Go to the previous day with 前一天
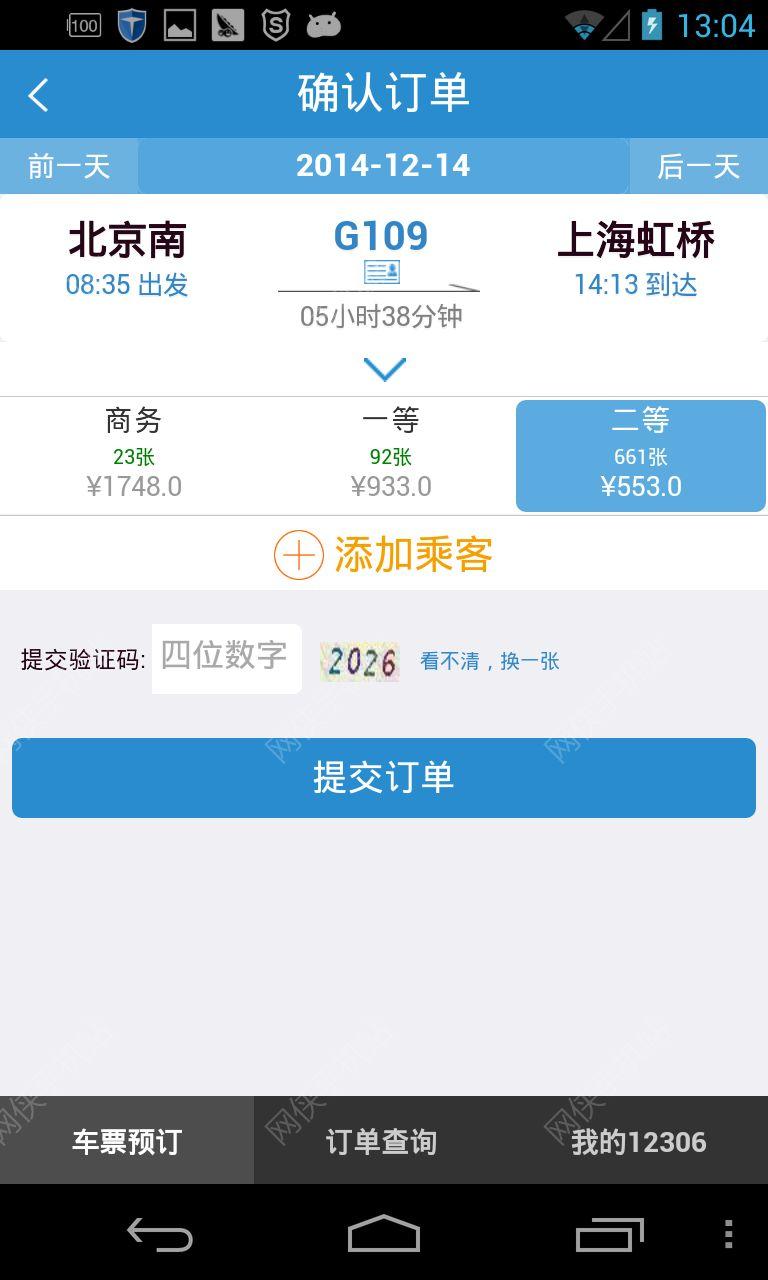 click(x=68, y=166)
